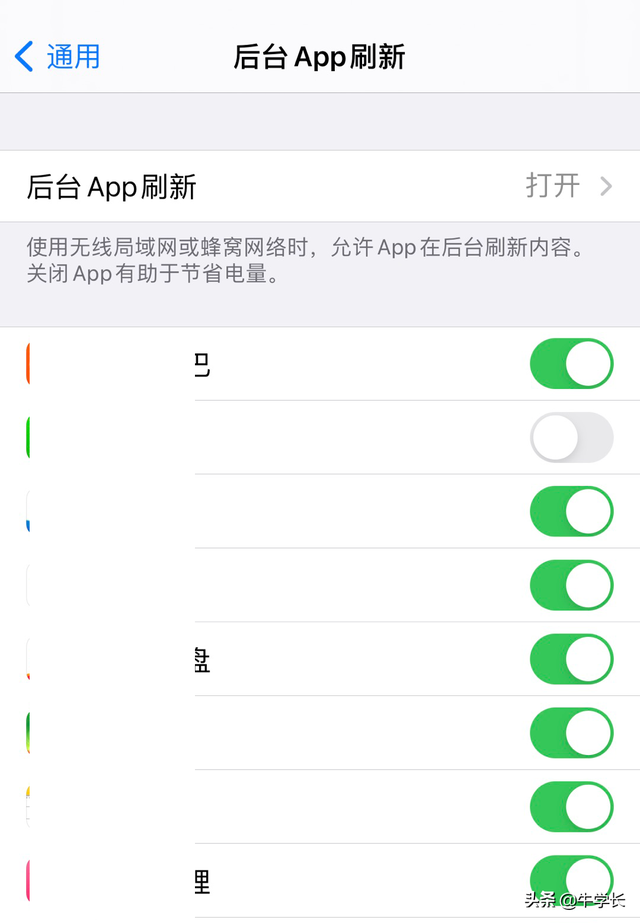The image size is (640, 923).
Task: Enable the only switched-off app toggle
Action: pyautogui.click(x=571, y=437)
